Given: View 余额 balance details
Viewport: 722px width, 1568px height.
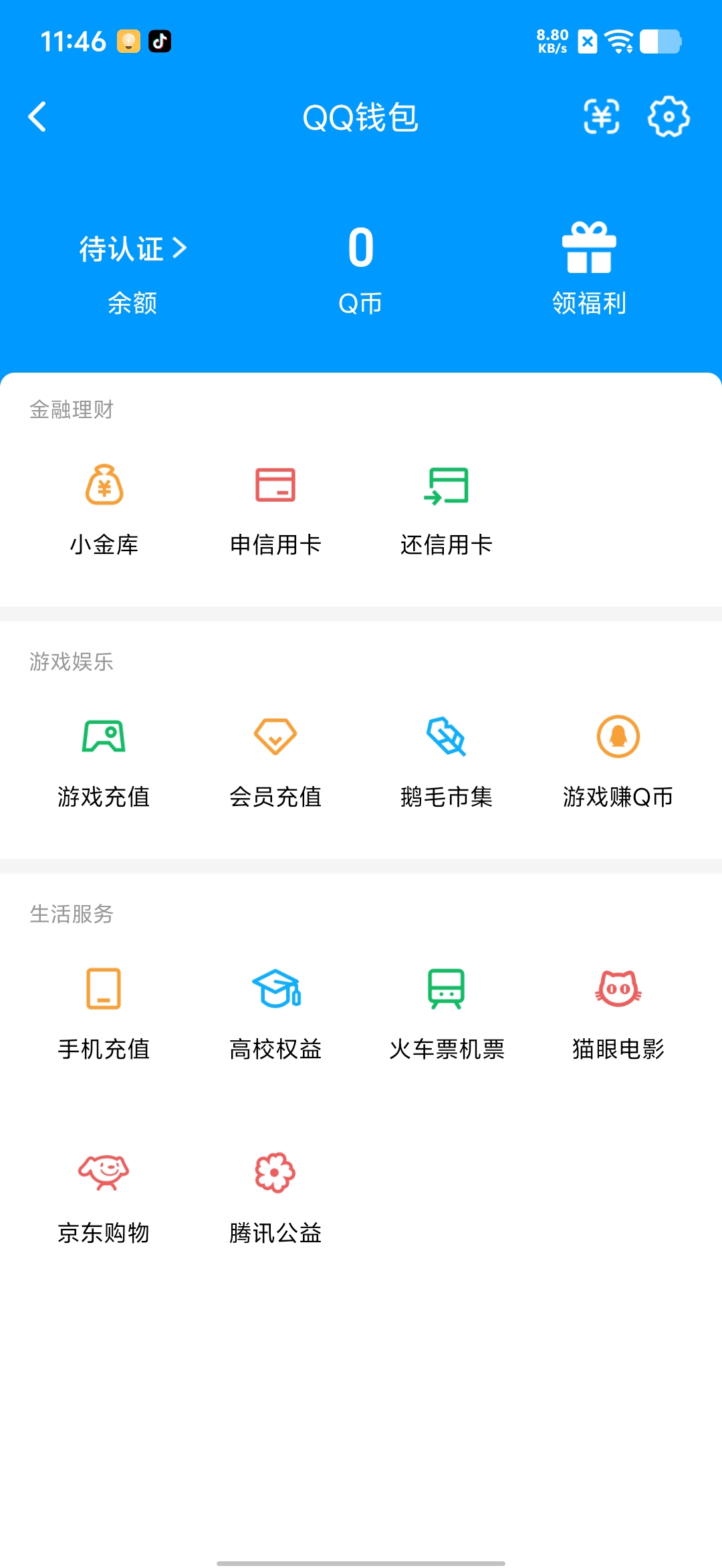Looking at the screenshot, I should 131,303.
